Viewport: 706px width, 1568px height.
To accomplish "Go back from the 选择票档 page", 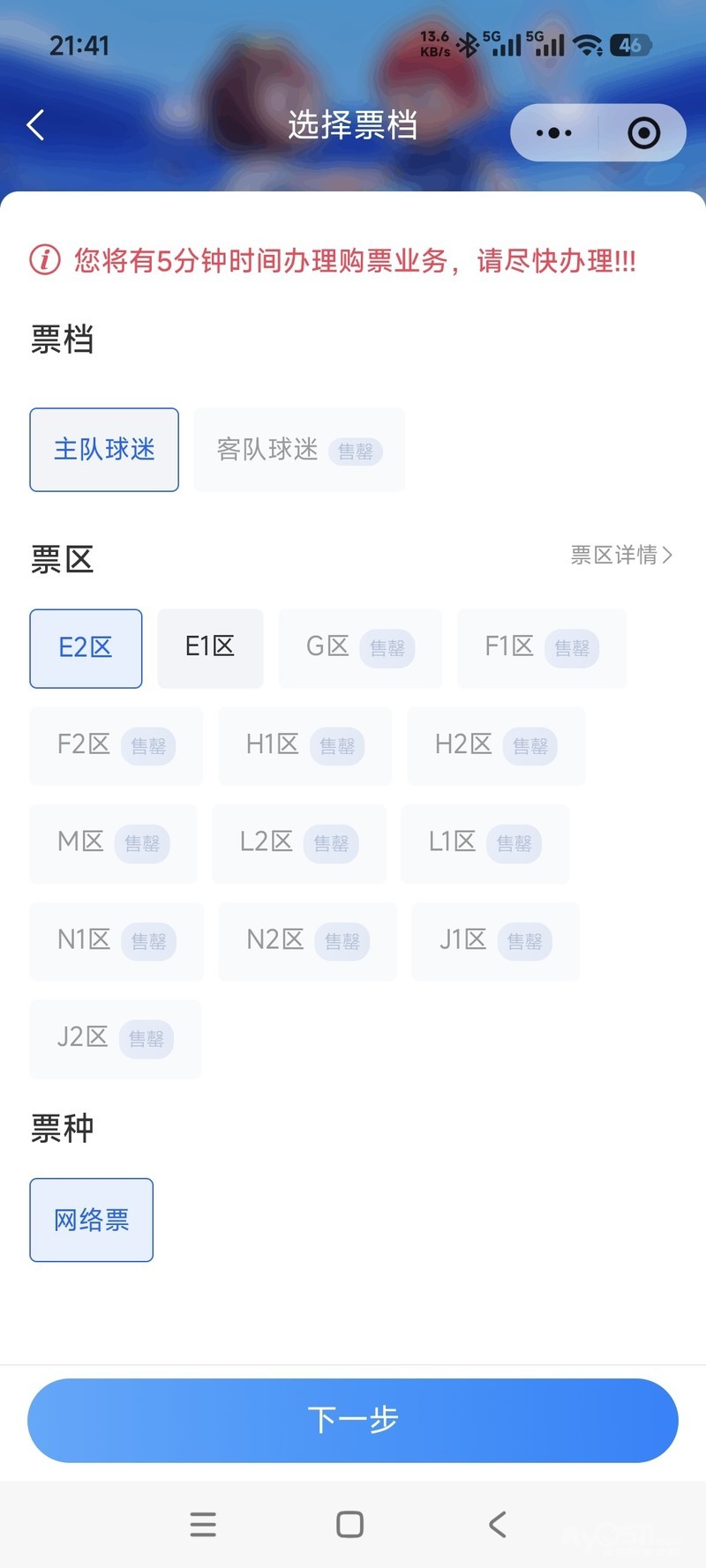I will pos(36,126).
